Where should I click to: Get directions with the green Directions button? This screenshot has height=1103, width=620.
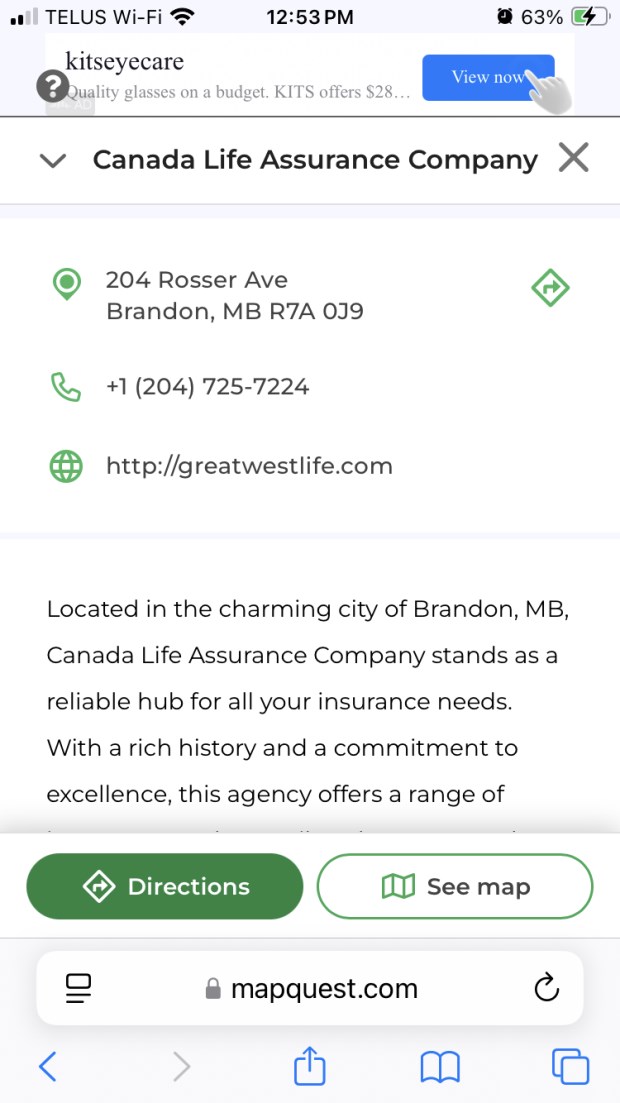coord(165,886)
